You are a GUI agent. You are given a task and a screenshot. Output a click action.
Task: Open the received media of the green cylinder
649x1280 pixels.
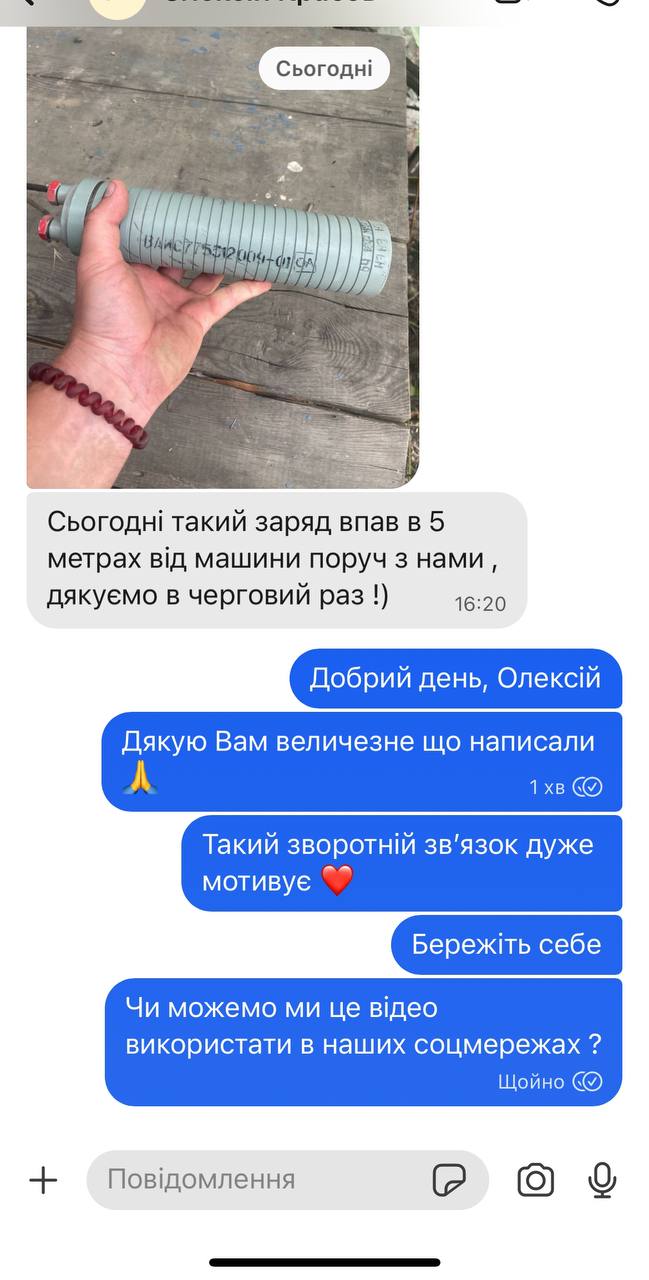pyautogui.click(x=222, y=257)
